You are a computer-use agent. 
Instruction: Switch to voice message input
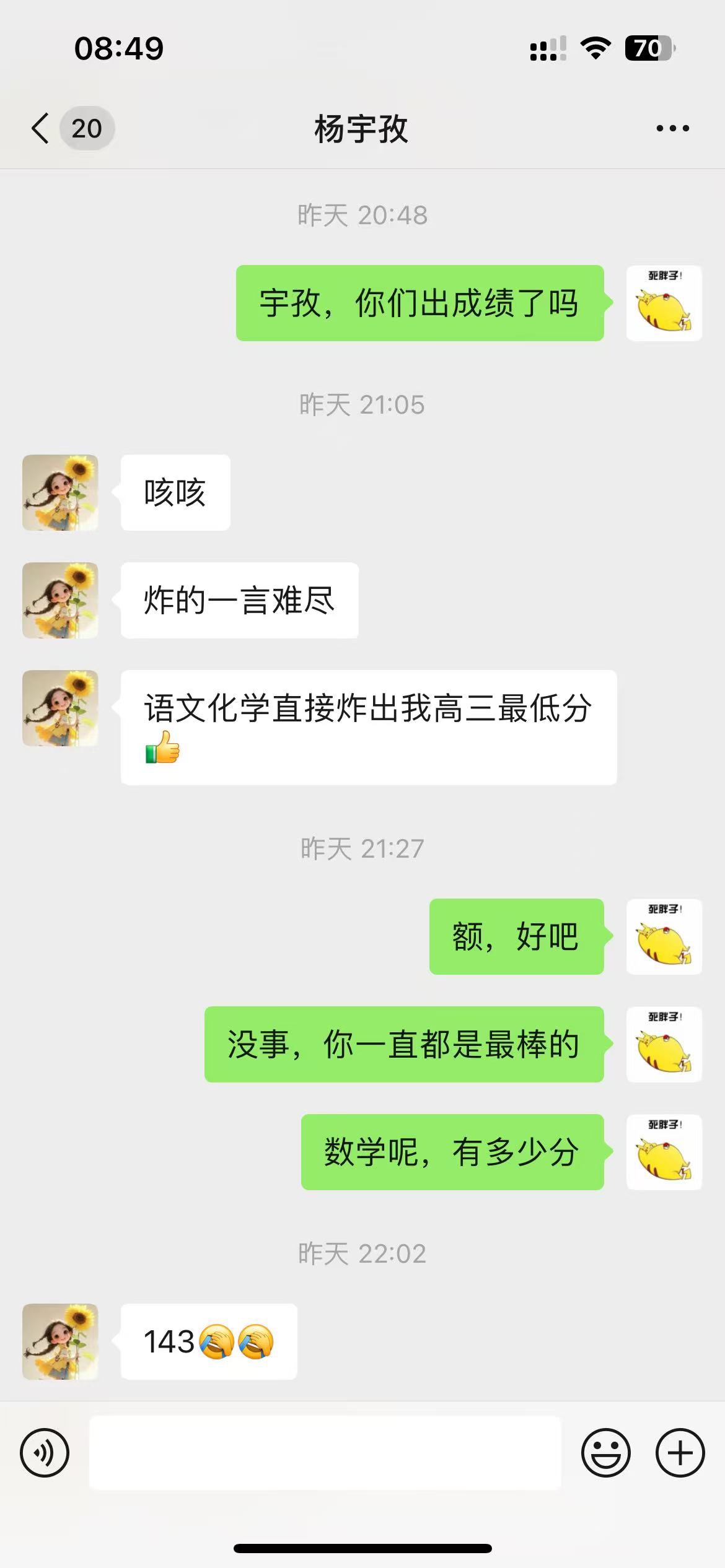[x=45, y=1453]
